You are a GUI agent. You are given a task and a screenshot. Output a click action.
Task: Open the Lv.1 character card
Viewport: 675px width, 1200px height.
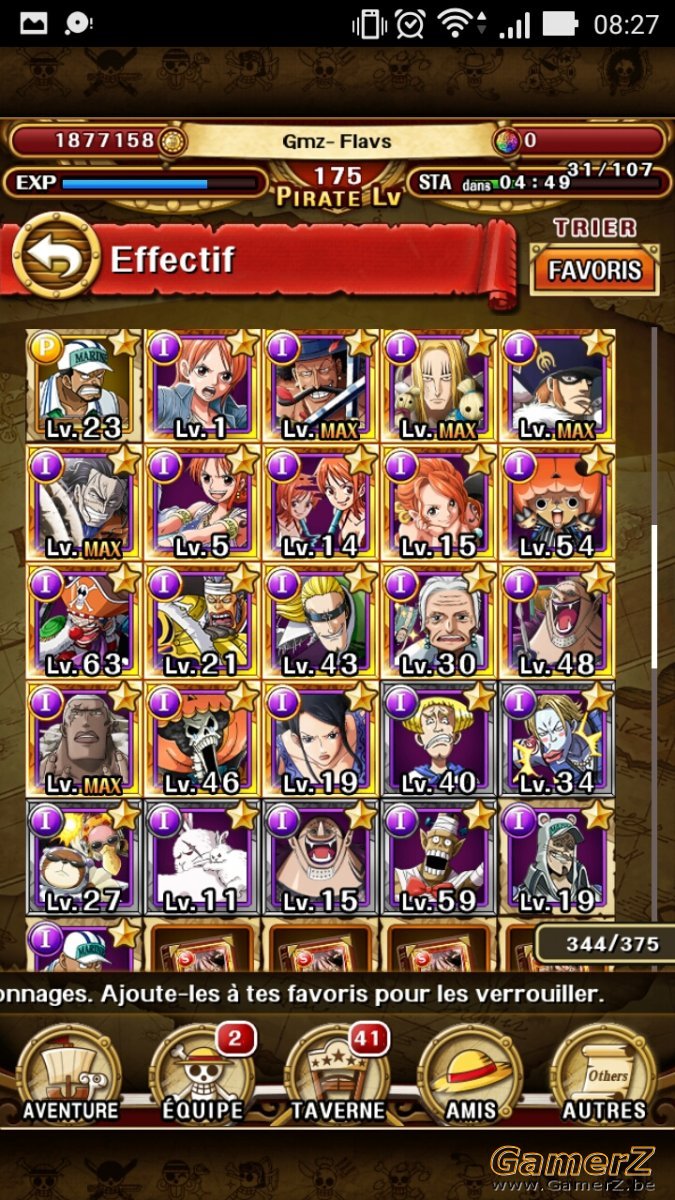pos(203,387)
